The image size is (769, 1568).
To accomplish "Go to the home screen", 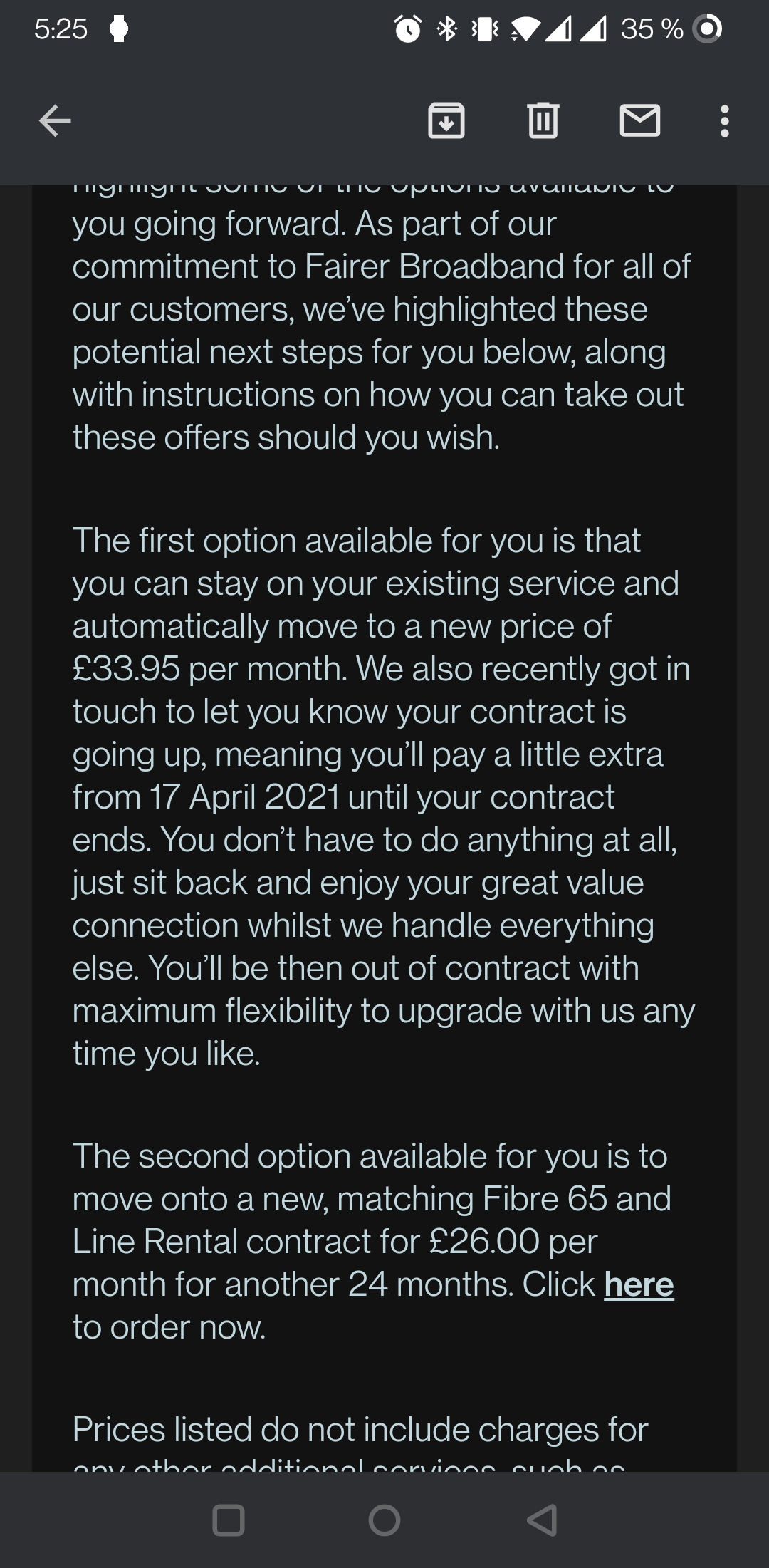I will (384, 1520).
